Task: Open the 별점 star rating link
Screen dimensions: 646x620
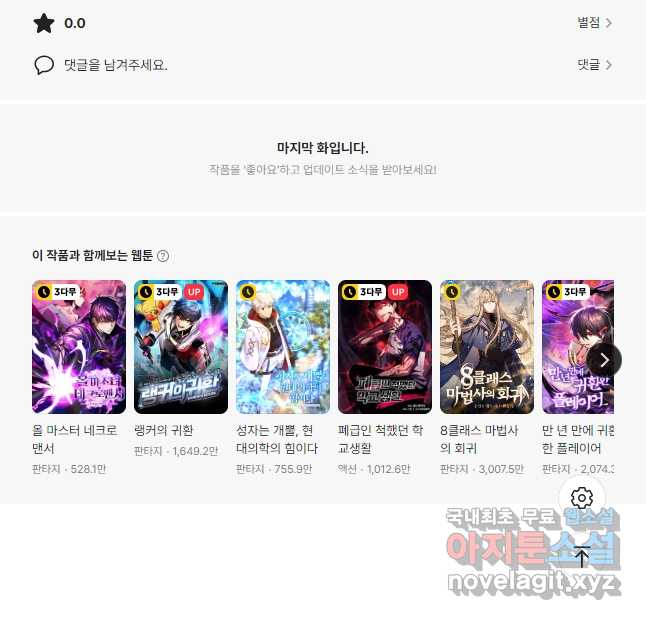Action: [x=594, y=23]
